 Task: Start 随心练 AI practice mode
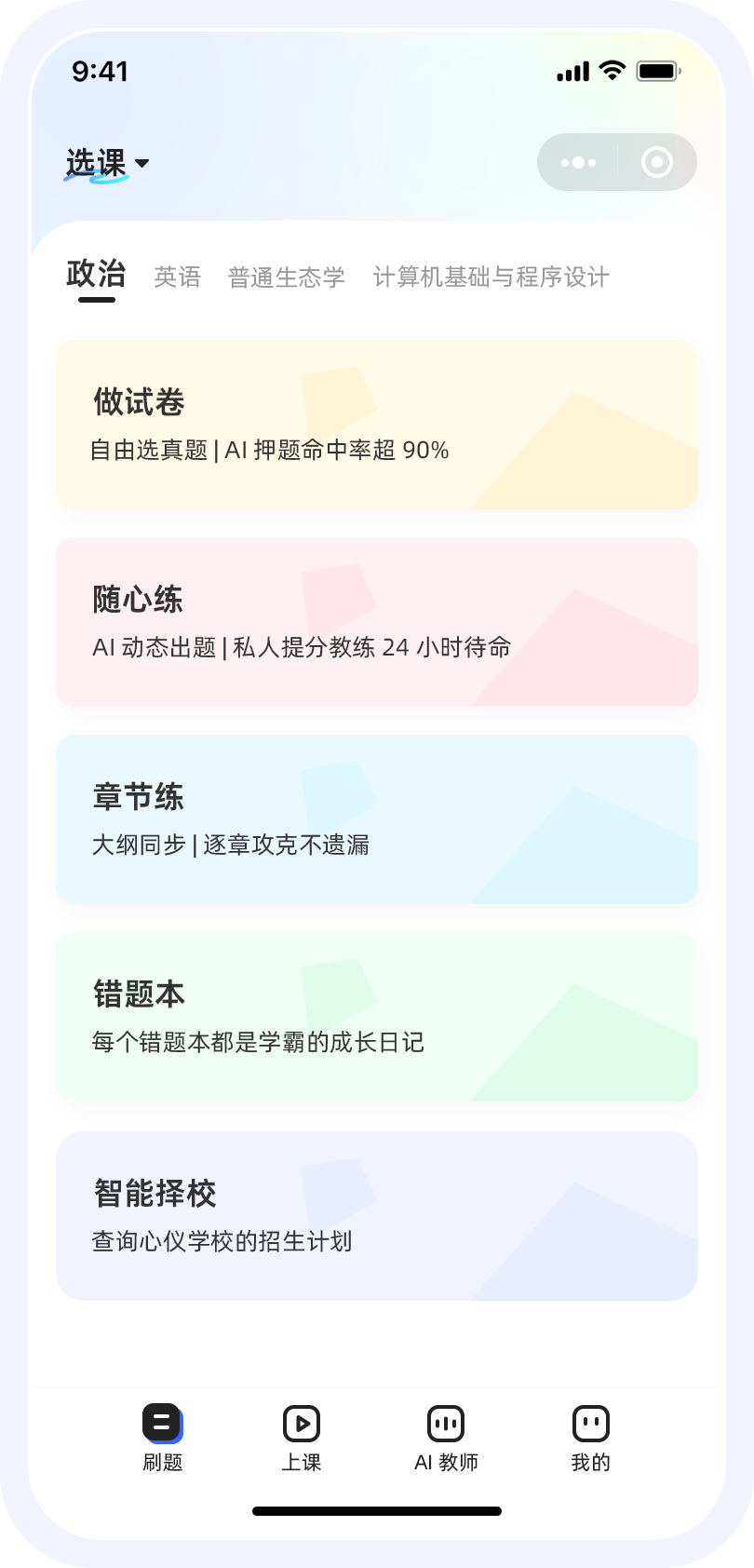[376, 621]
